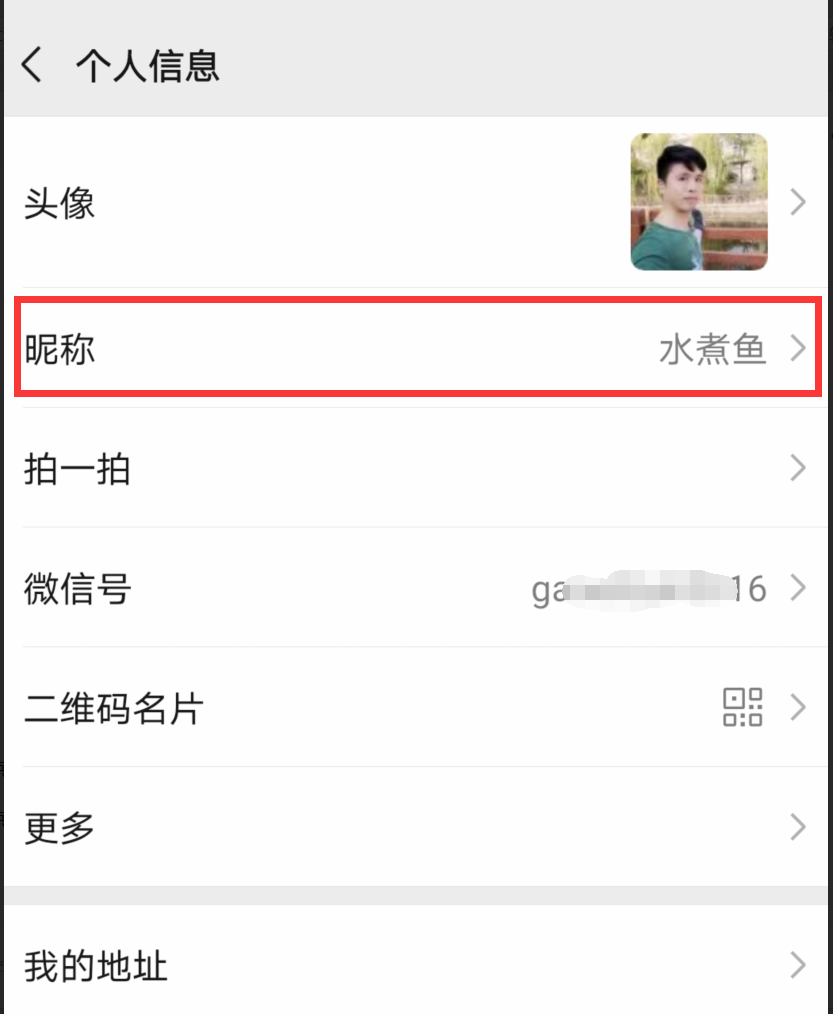Screen dimensions: 833x1014
Task: Click the 头像 profile photo thumbnail
Action: click(698, 201)
